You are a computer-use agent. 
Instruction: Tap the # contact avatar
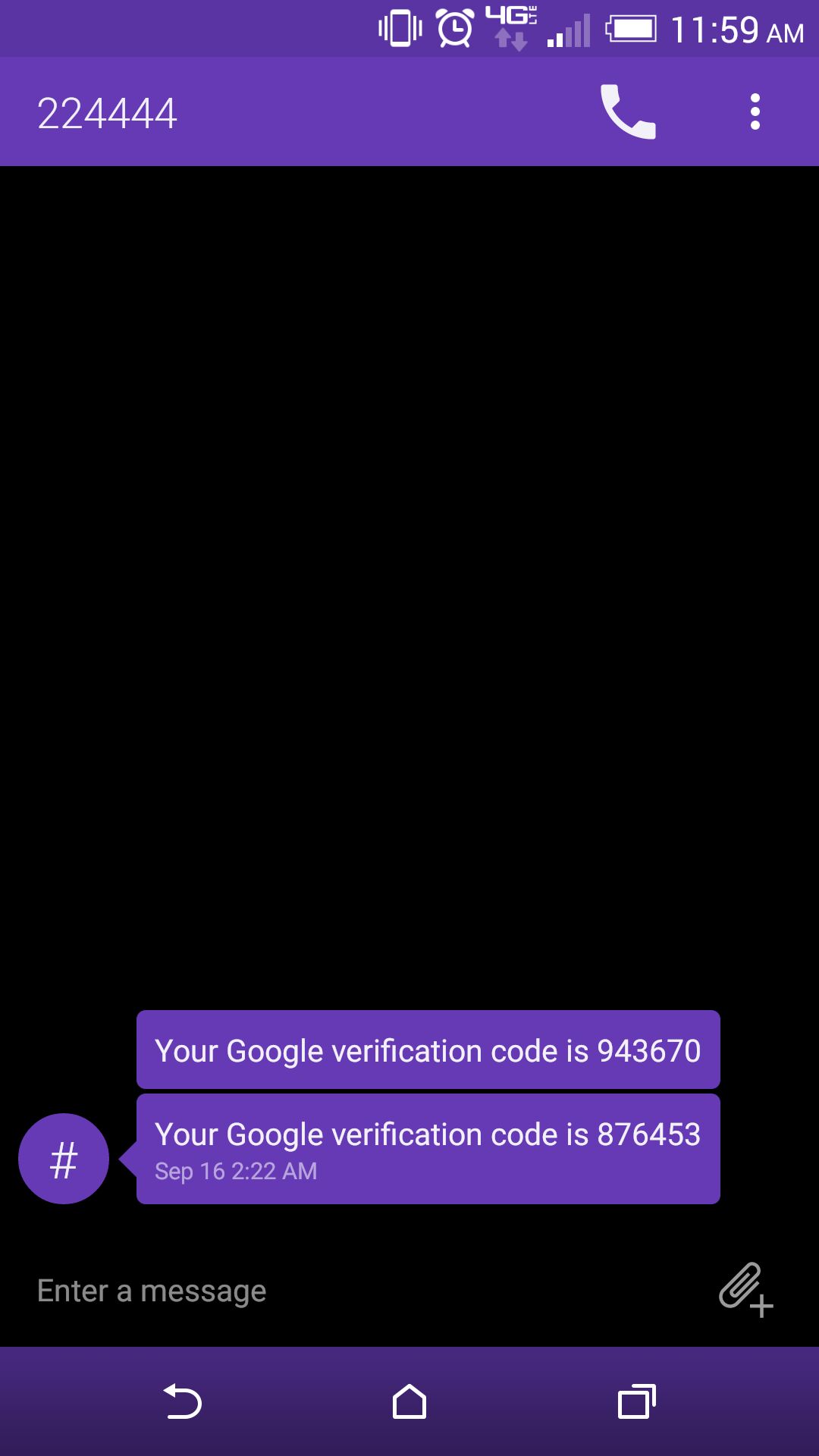[64, 1158]
